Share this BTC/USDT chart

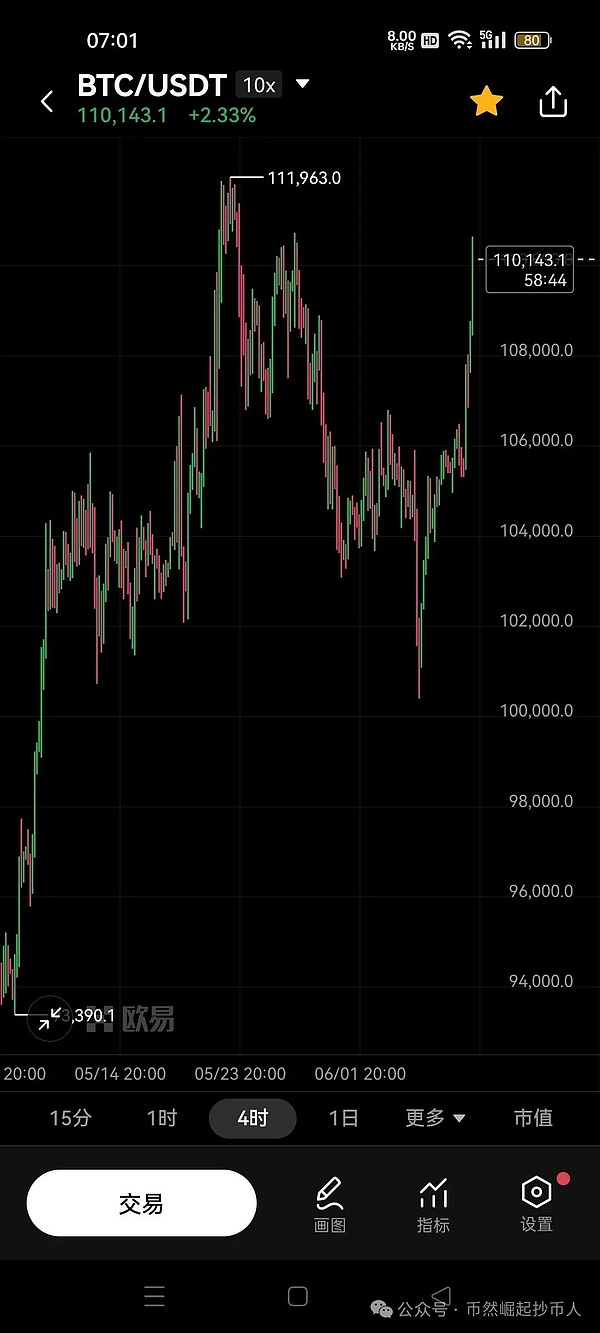pyautogui.click(x=553, y=101)
